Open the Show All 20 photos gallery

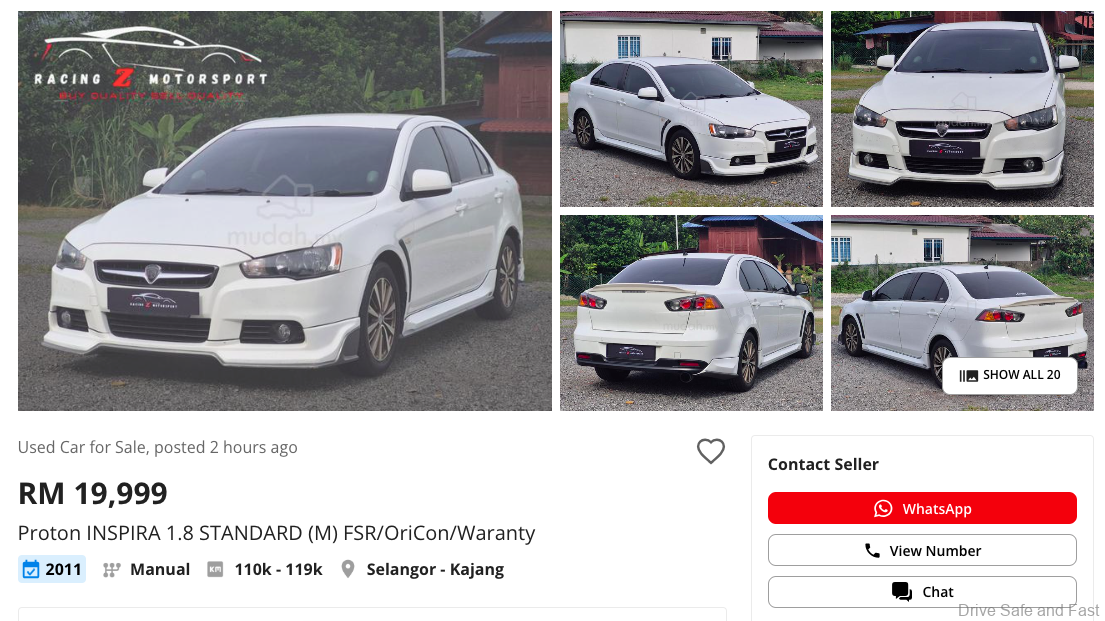point(1009,375)
